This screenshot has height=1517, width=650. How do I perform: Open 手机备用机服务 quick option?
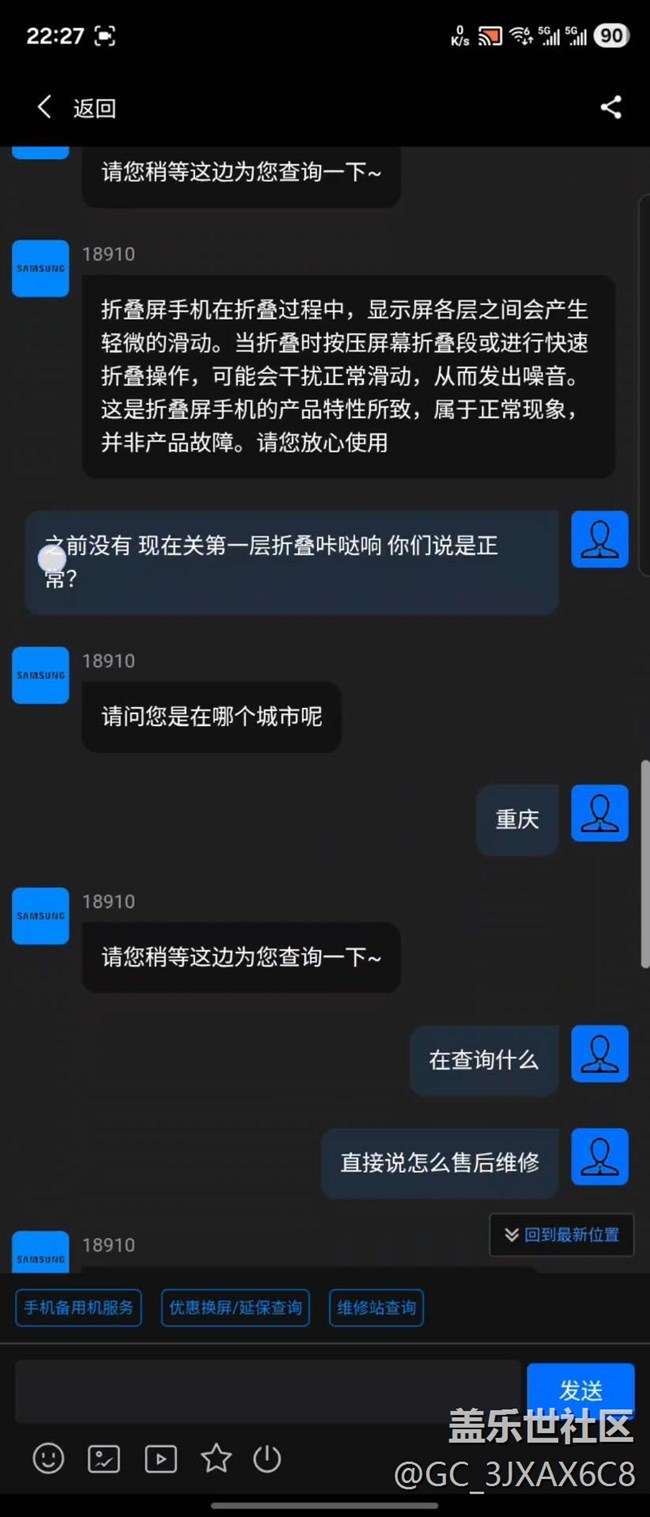tap(79, 1308)
